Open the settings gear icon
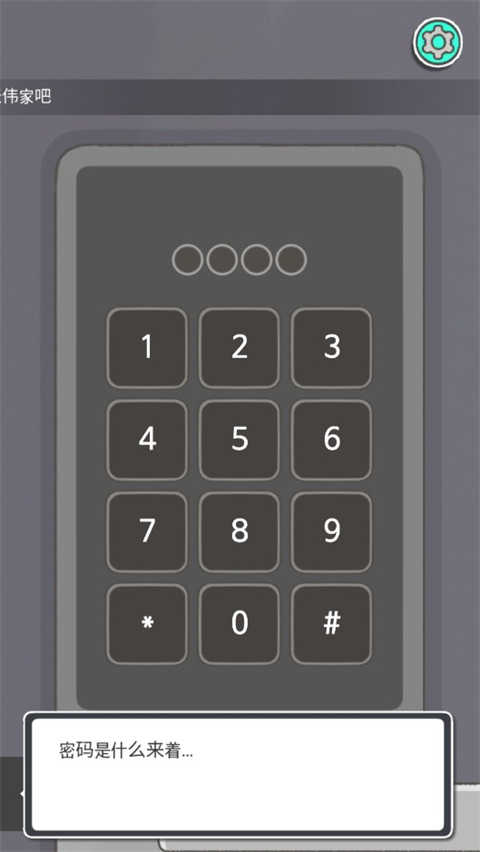 [438, 42]
